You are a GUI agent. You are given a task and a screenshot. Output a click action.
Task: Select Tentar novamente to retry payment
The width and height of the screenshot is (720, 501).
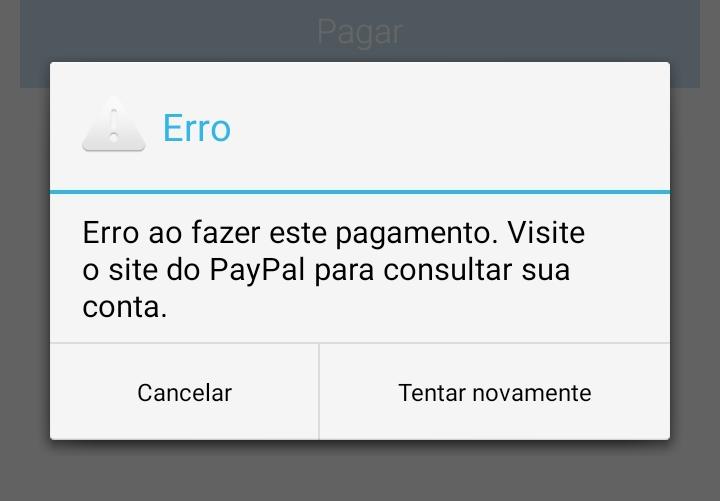coord(494,392)
